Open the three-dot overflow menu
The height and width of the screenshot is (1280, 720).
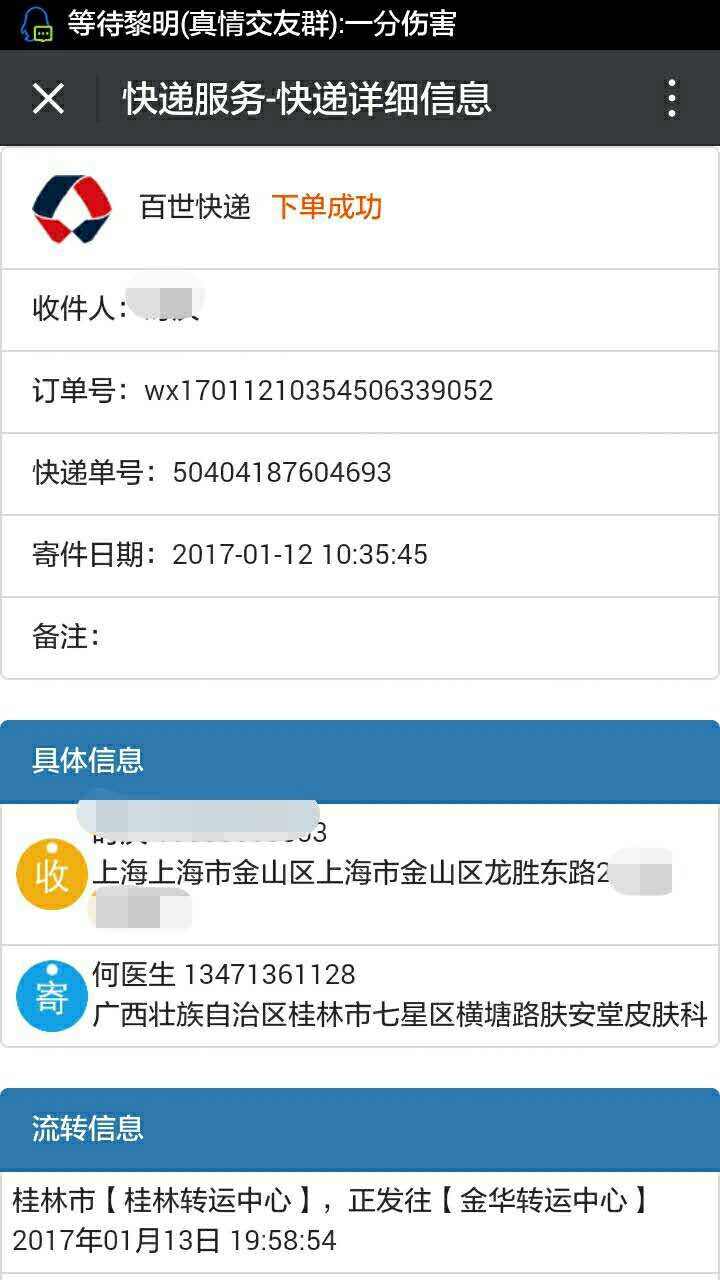point(672,99)
